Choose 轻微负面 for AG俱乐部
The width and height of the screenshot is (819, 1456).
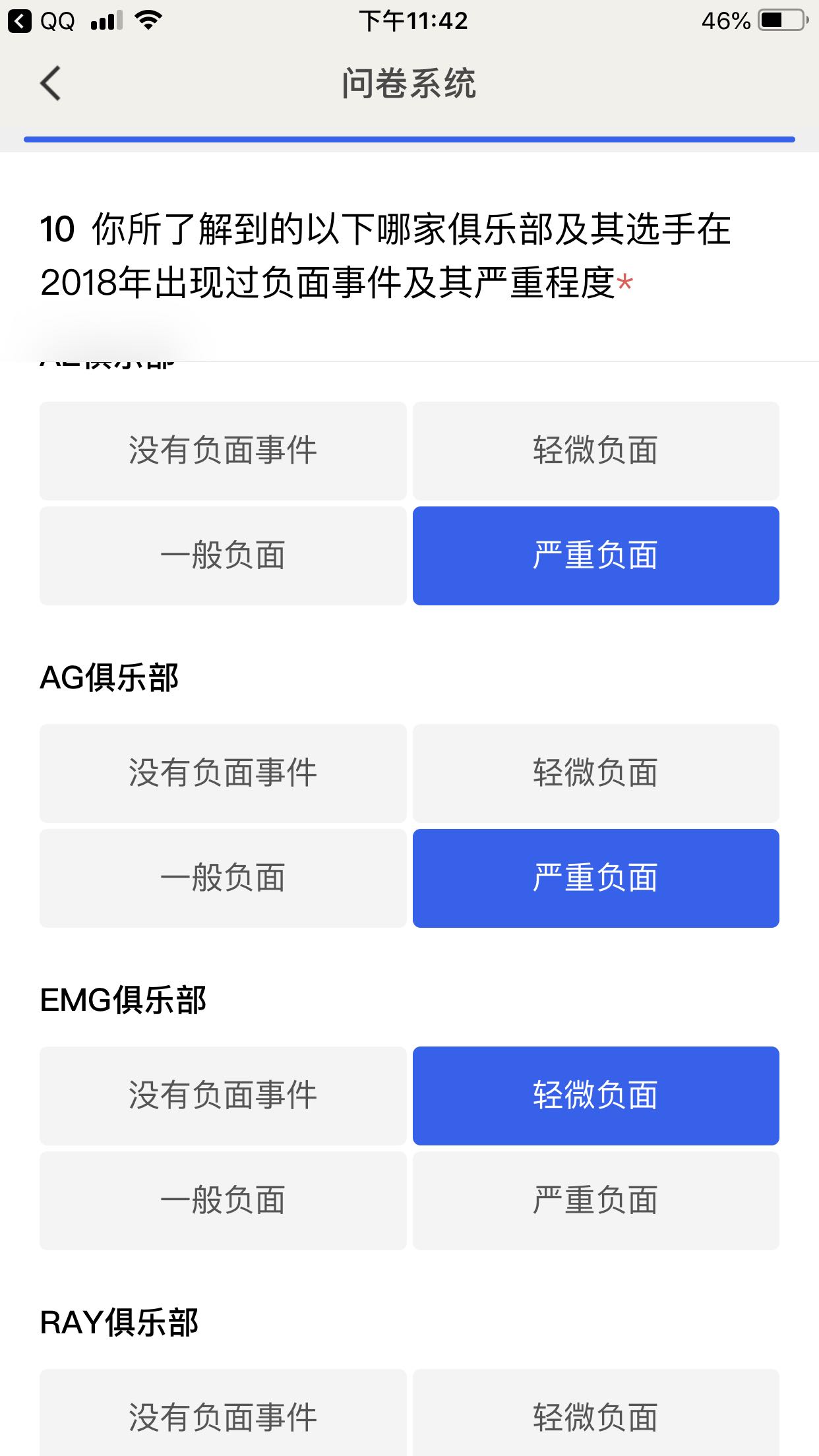pos(595,773)
